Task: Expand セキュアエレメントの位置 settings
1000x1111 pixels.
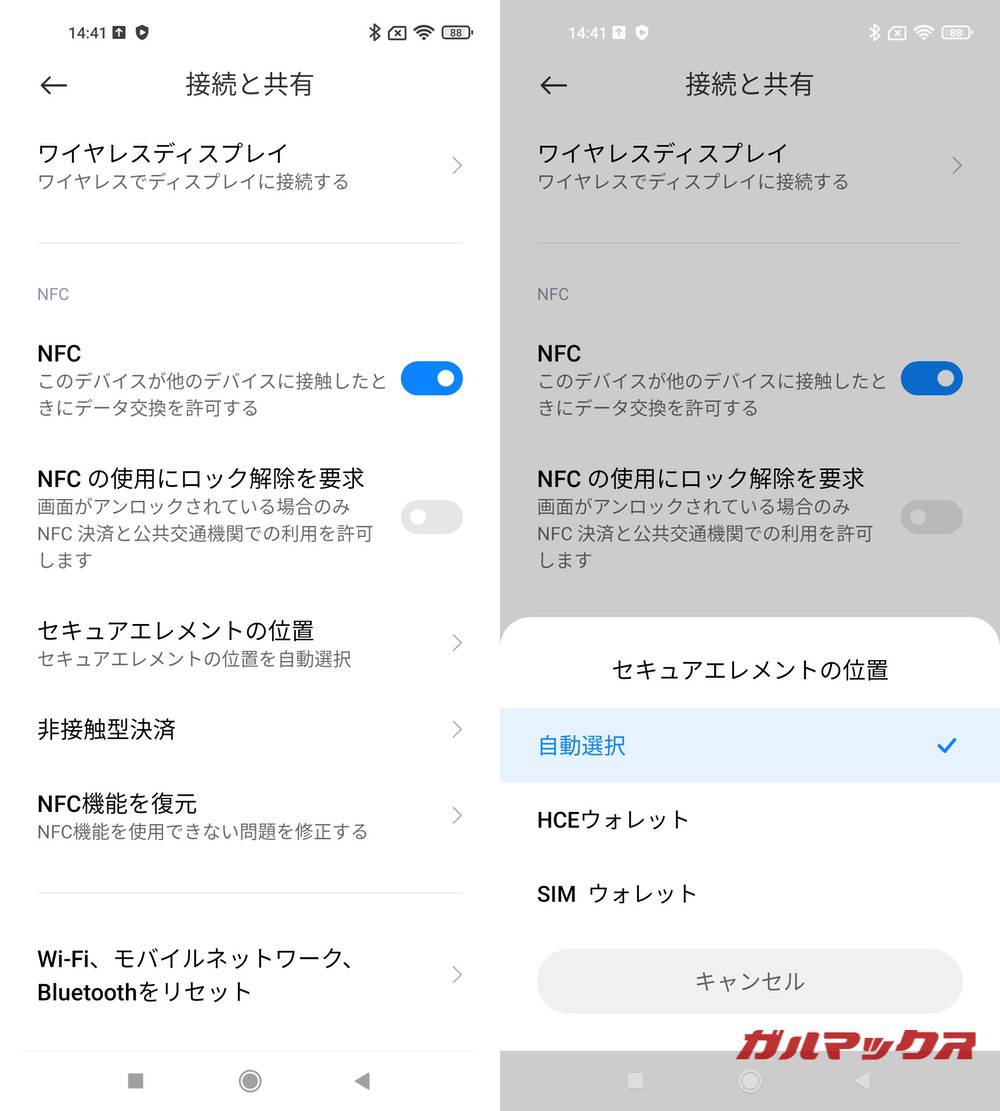Action: [457, 643]
